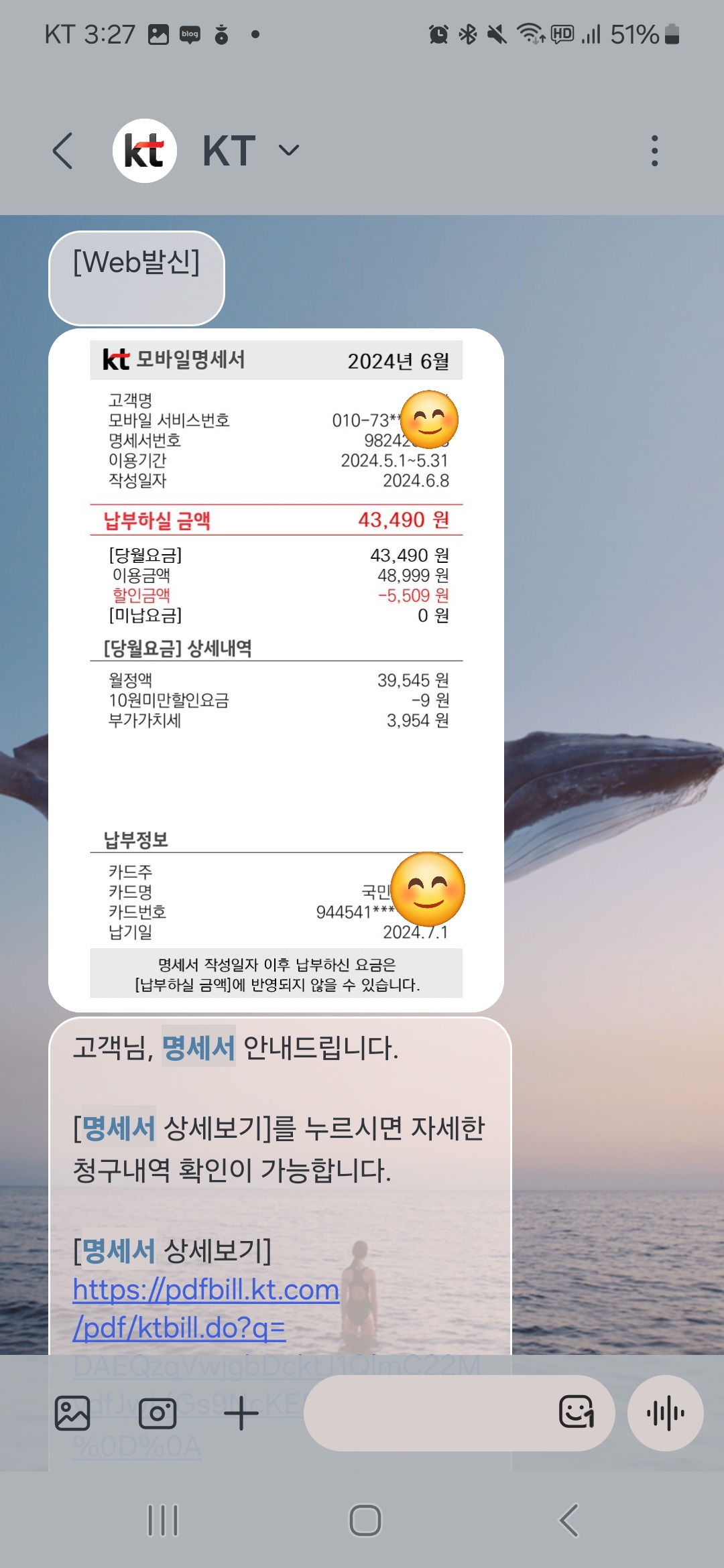
Task: Open the camera to take a photo
Action: (158, 1413)
